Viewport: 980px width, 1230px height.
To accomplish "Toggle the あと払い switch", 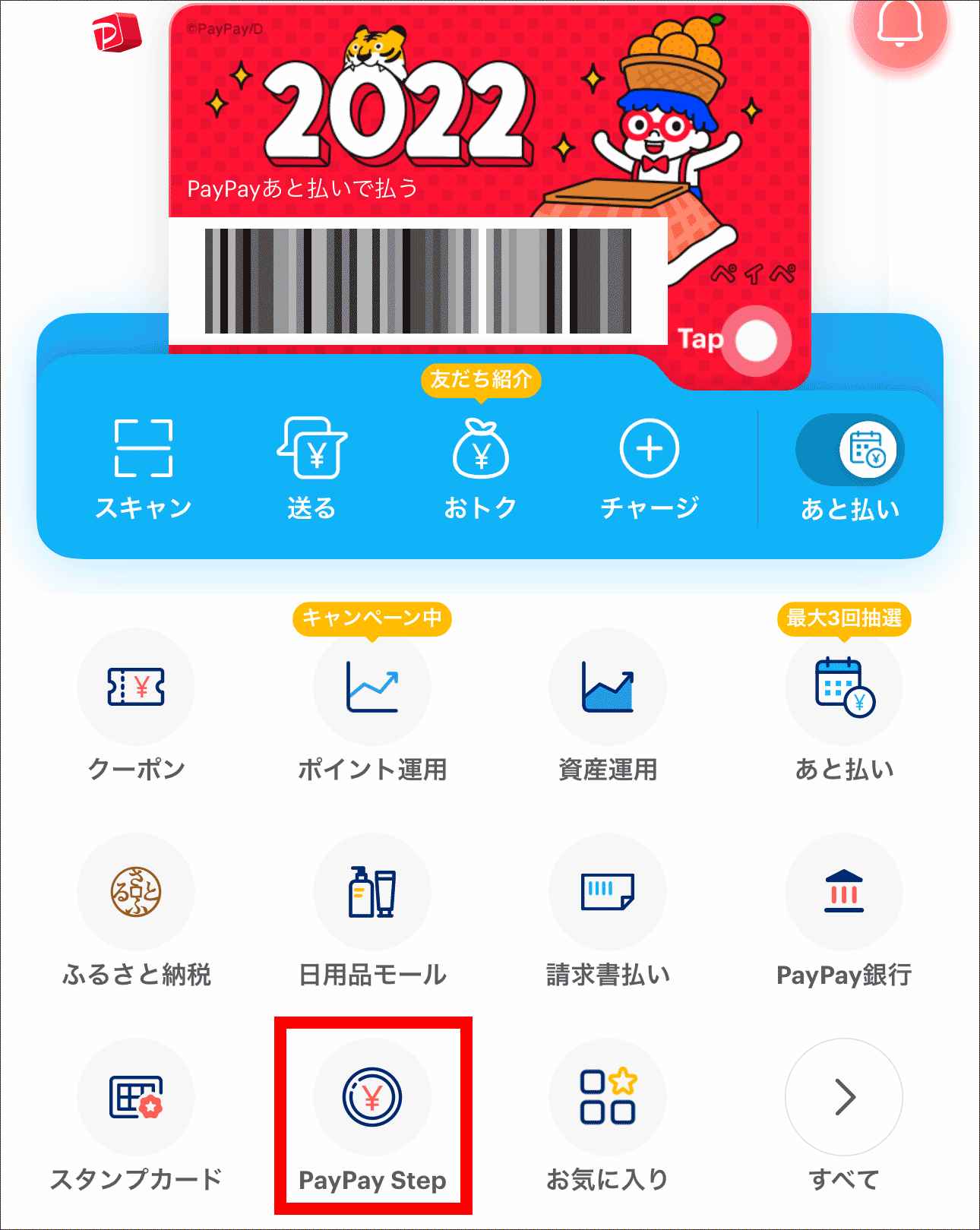I will click(849, 450).
